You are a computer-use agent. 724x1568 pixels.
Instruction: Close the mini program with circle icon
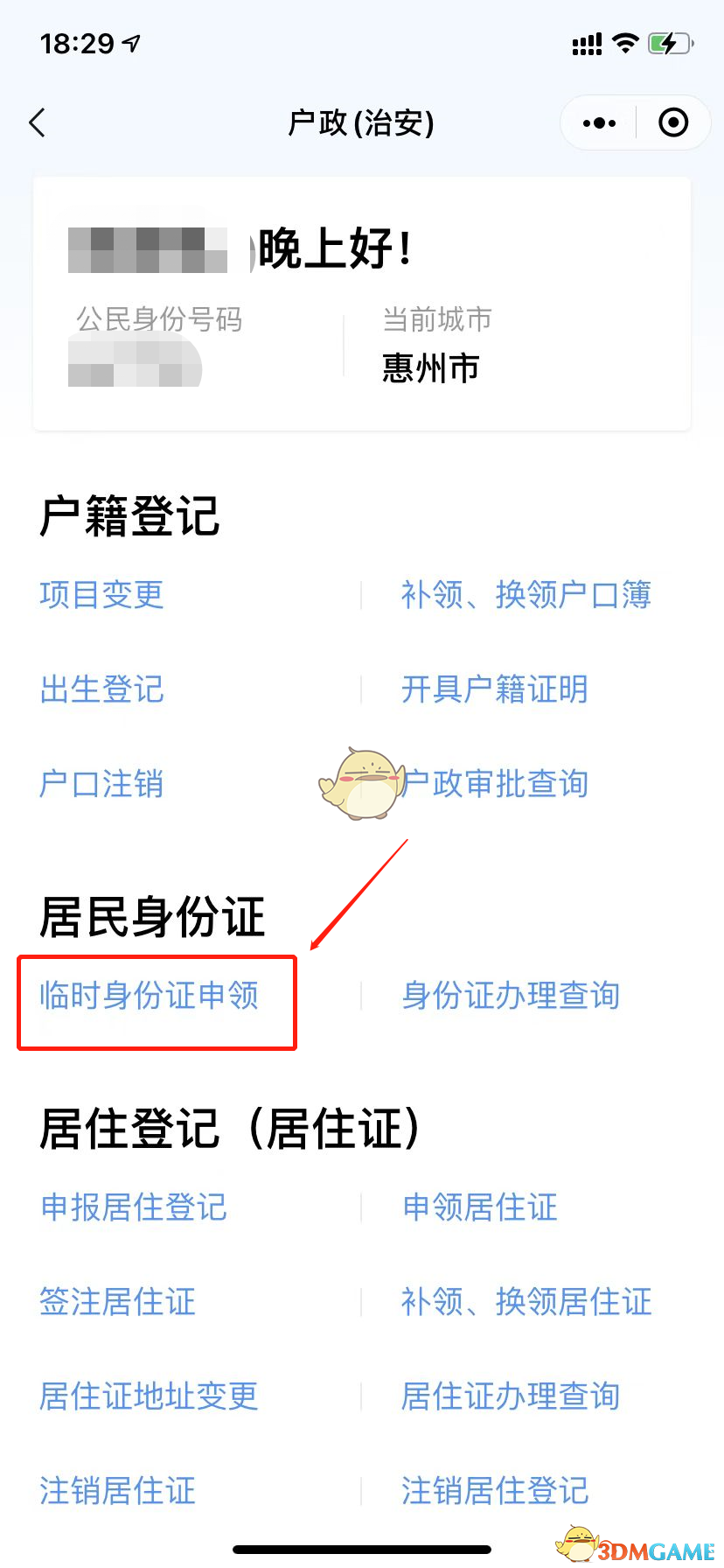tap(672, 123)
